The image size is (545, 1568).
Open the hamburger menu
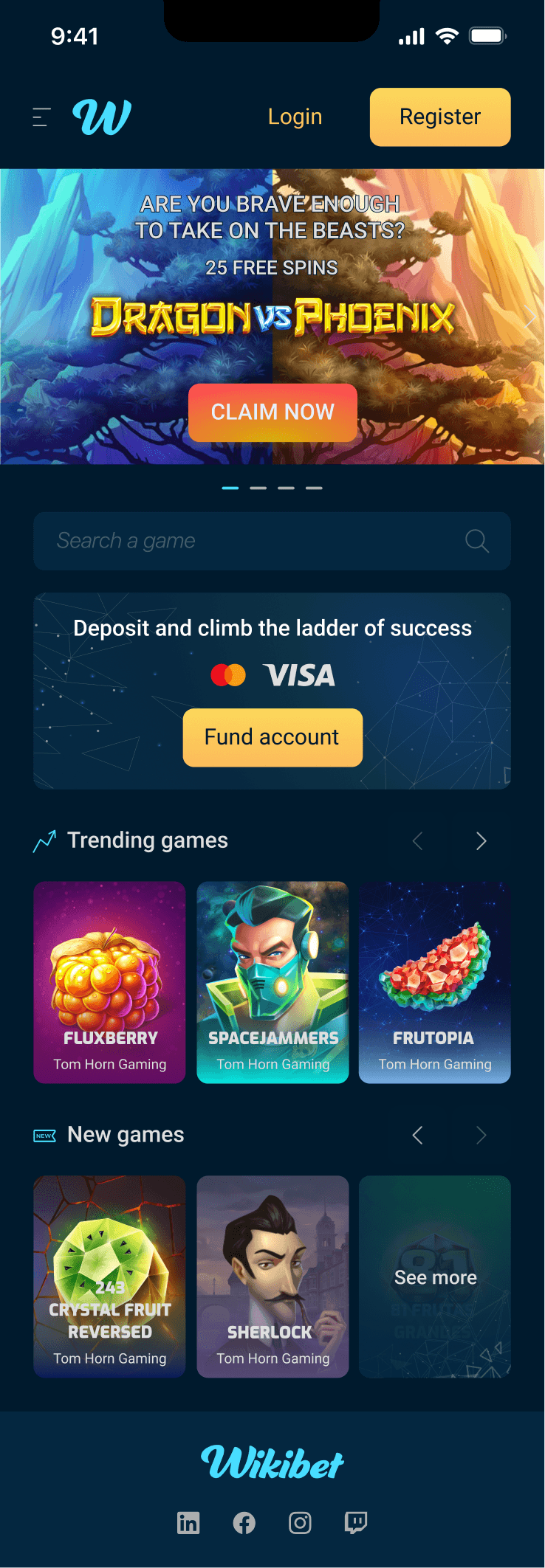[x=41, y=117]
